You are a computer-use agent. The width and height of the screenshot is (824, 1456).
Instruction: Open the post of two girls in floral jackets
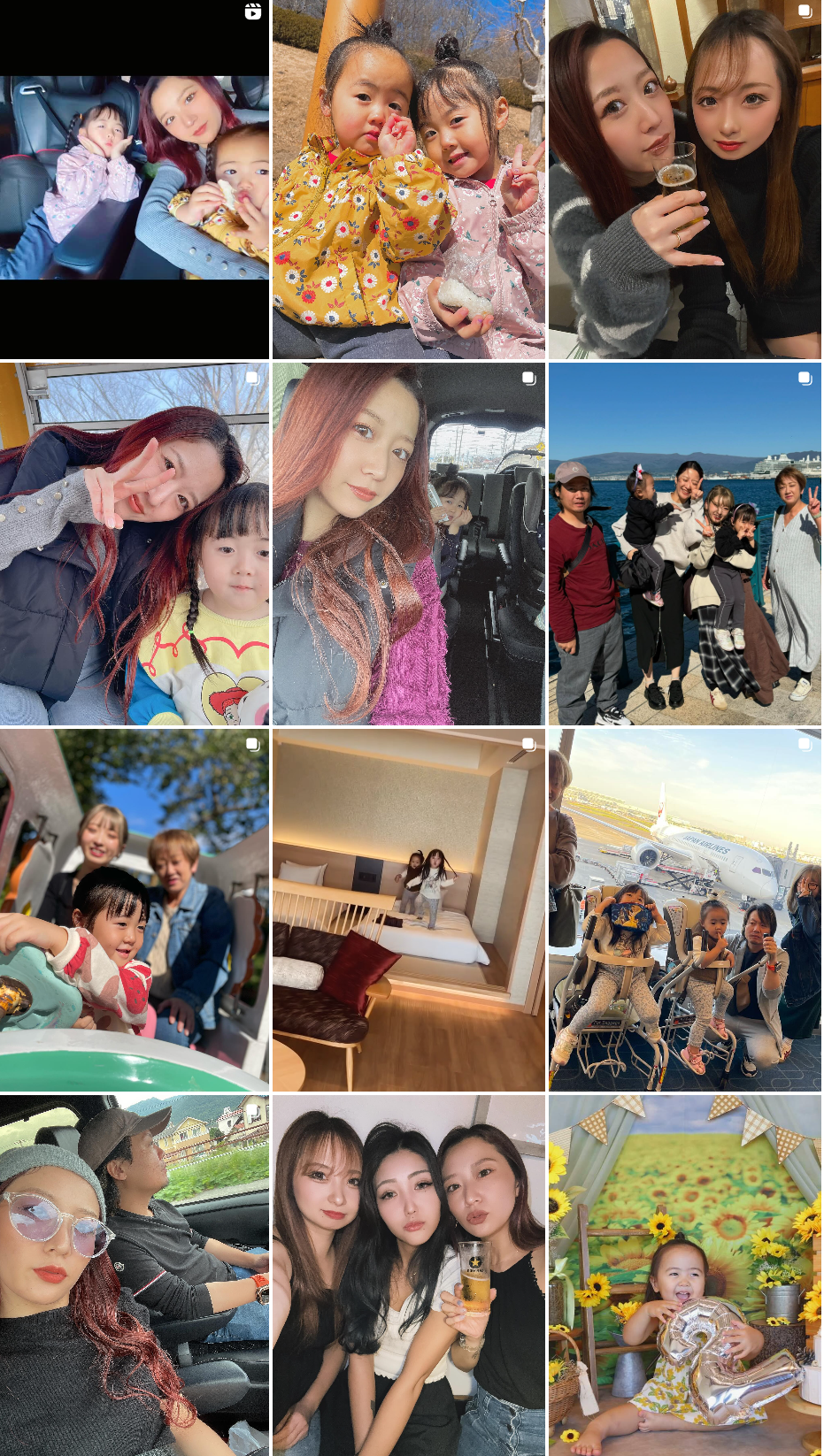(409, 179)
